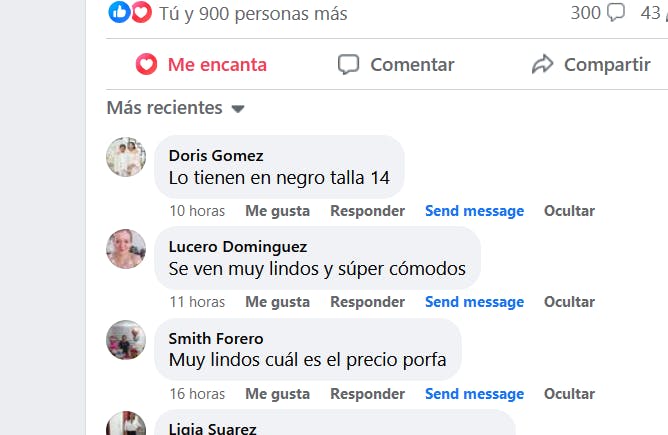The image size is (668, 435).
Task: Expand the Más recientes sorting dropdown
Action: (176, 108)
